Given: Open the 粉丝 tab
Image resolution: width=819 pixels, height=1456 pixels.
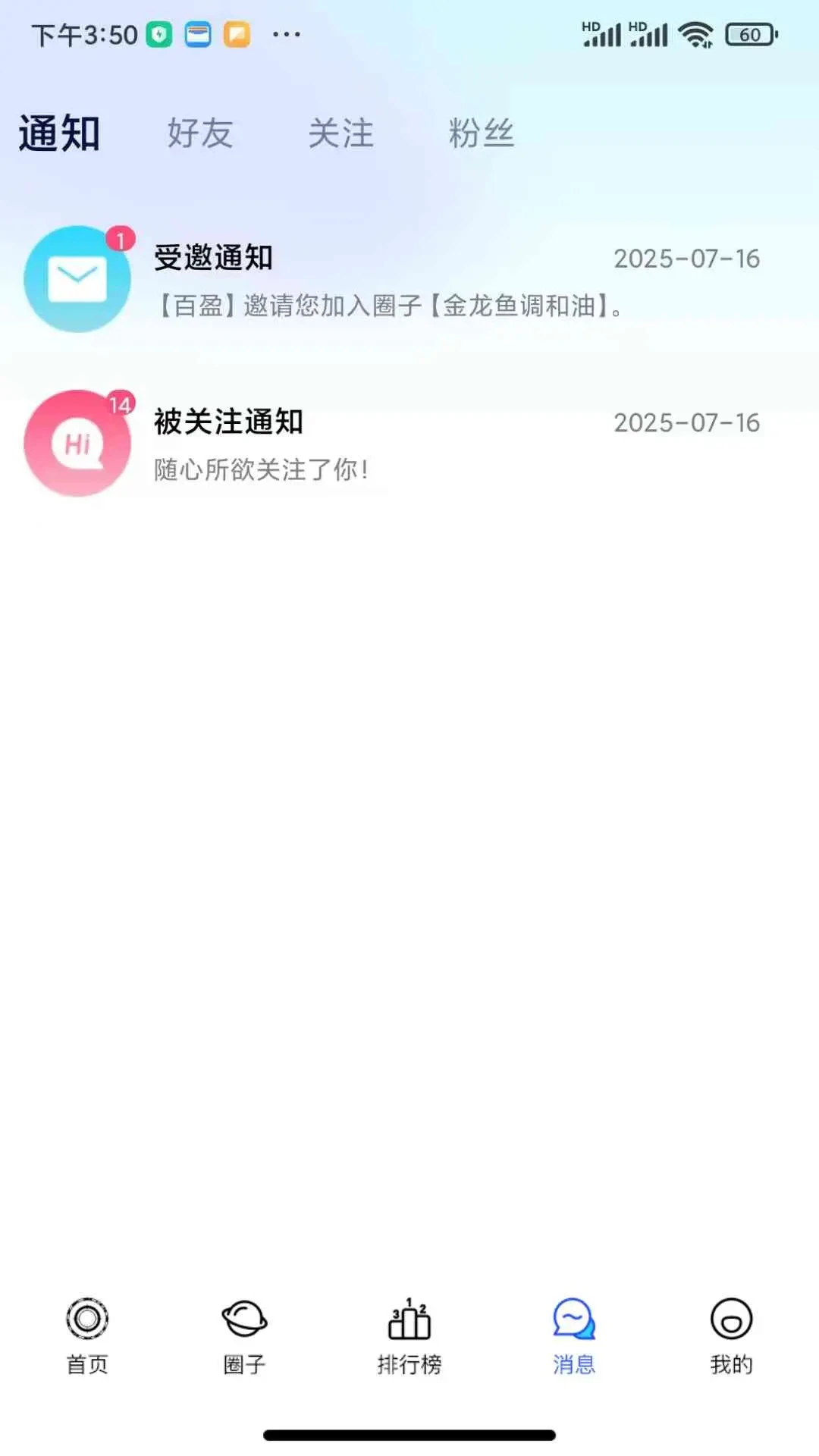Looking at the screenshot, I should [481, 133].
